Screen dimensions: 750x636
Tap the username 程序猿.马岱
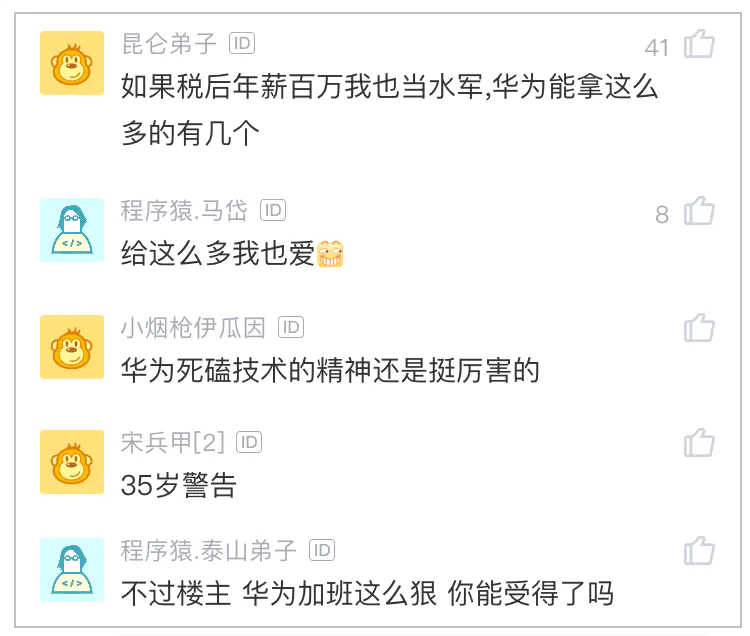pyautogui.click(x=184, y=211)
